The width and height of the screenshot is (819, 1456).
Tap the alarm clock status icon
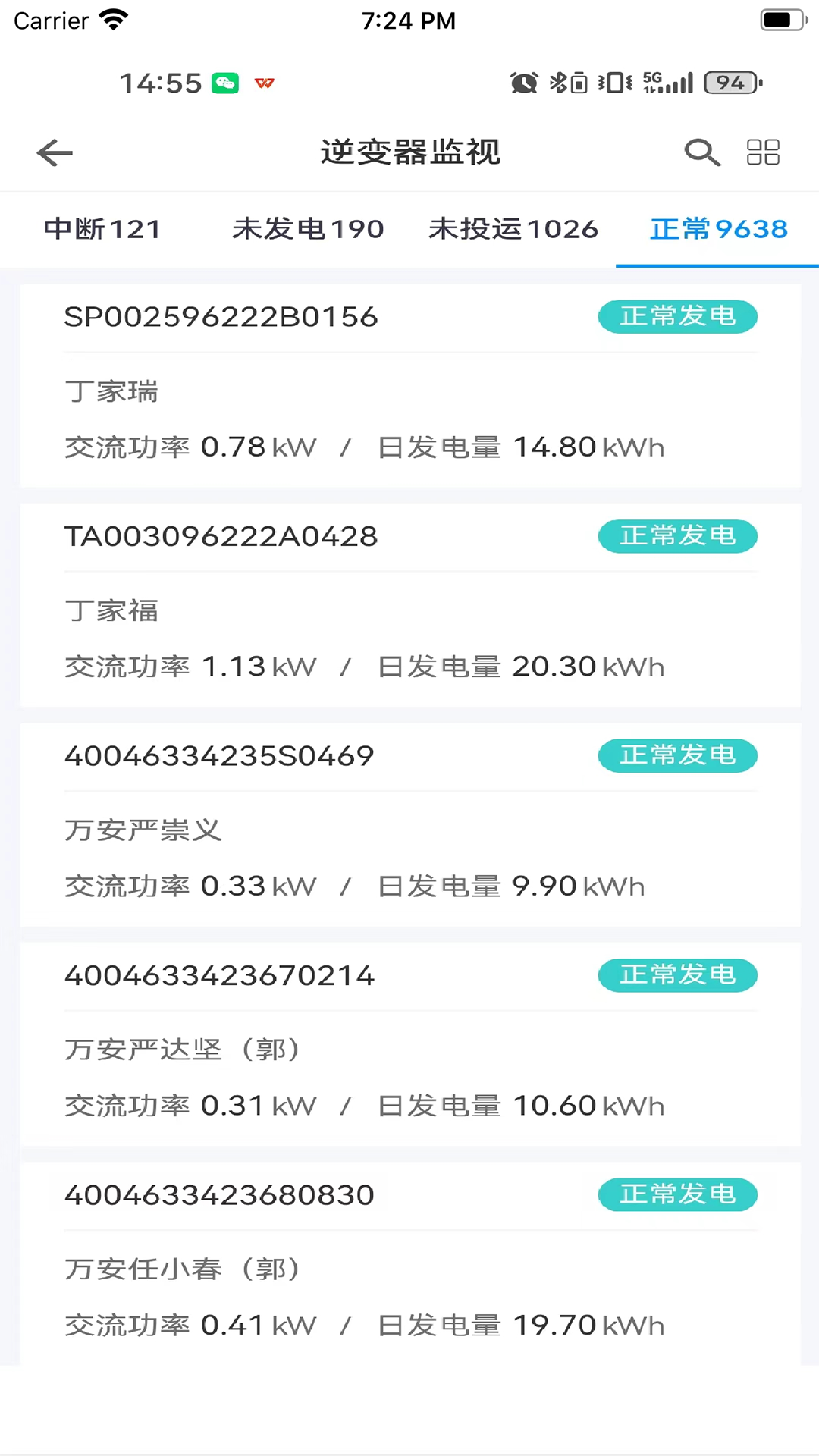(524, 83)
